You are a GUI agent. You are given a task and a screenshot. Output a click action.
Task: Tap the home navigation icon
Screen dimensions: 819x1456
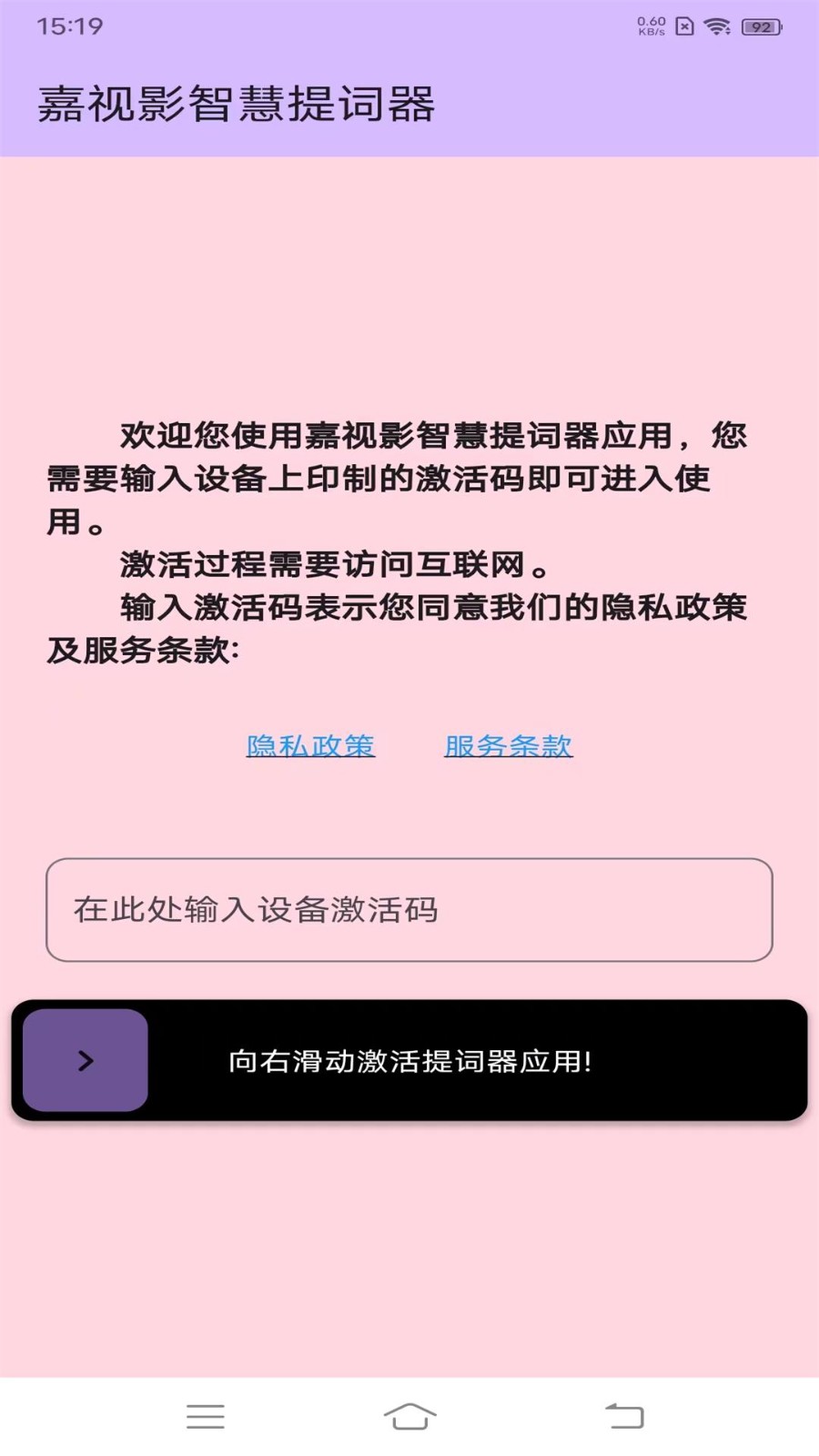click(409, 1416)
